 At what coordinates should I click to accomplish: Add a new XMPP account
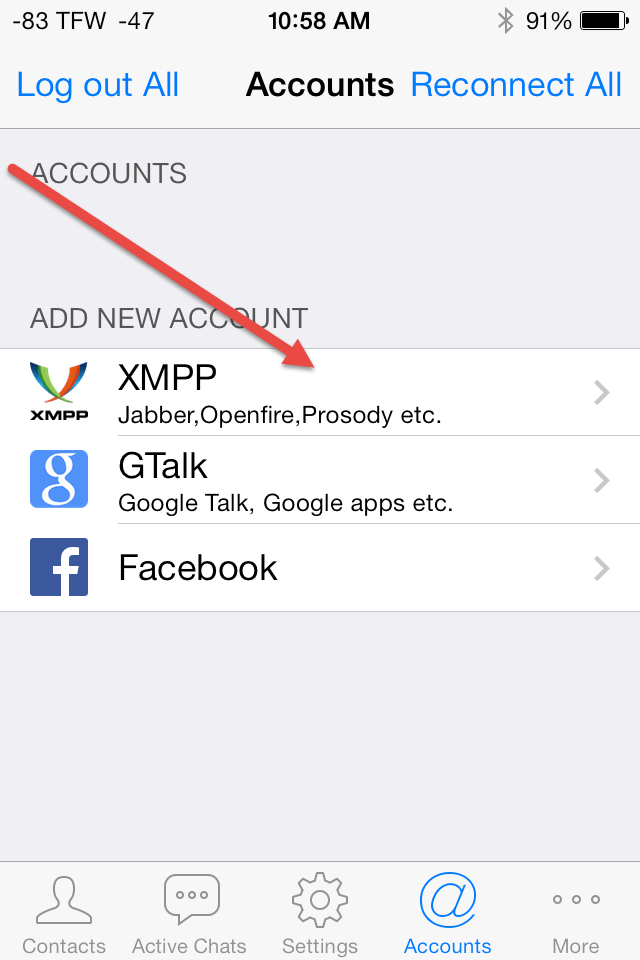pos(320,392)
